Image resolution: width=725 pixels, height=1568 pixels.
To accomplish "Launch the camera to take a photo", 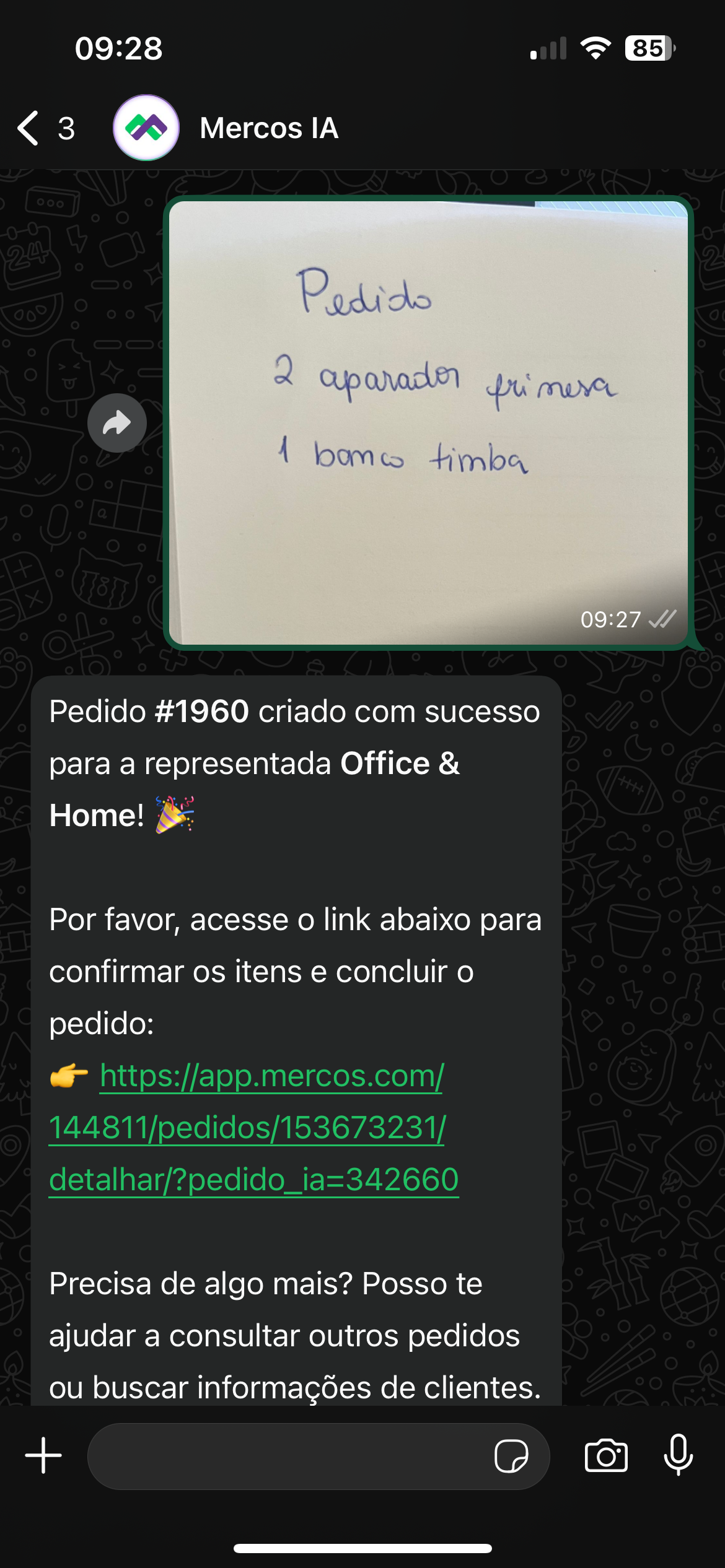I will click(x=606, y=1455).
